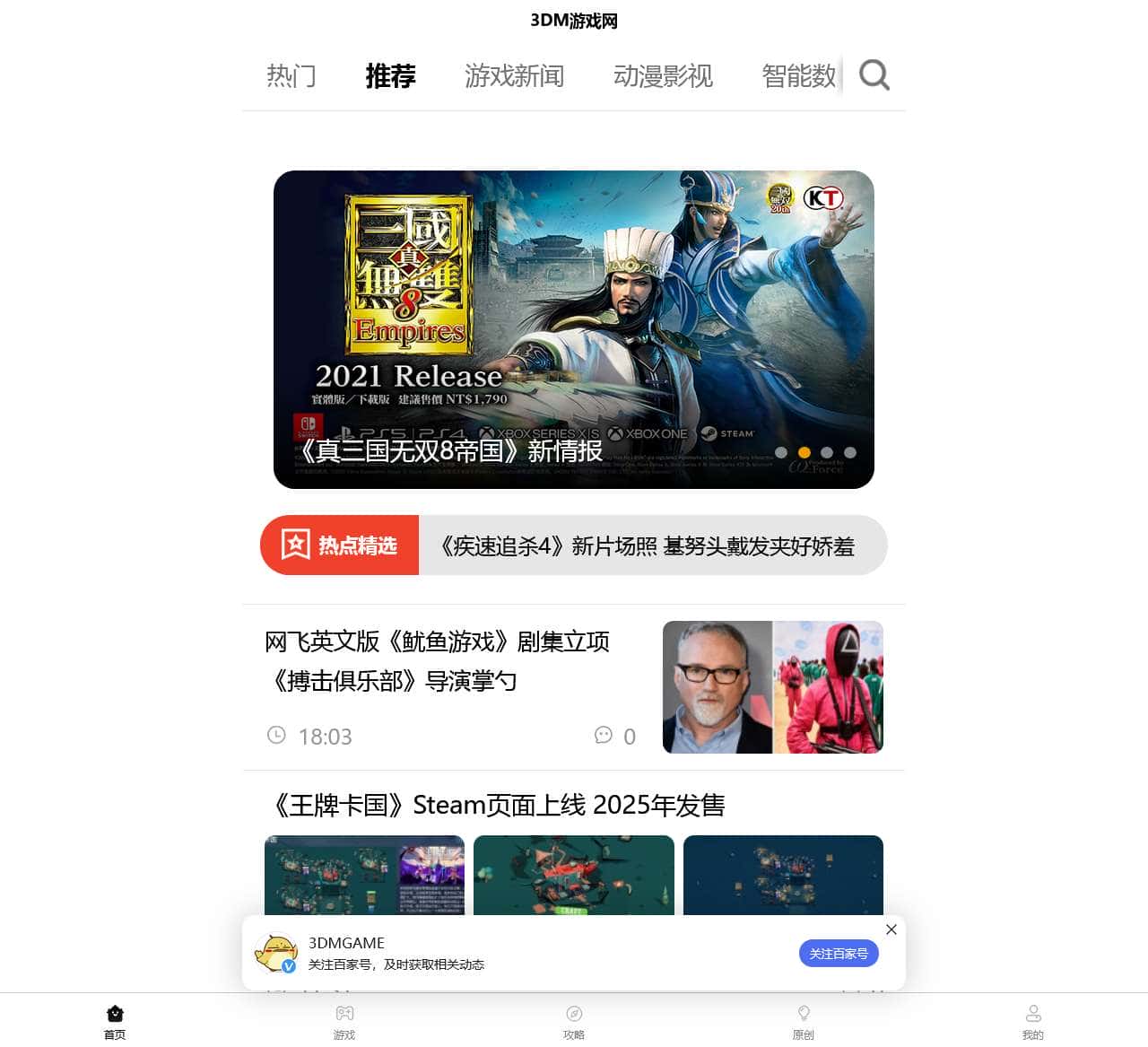Switch to the 游戏新闻 tab
The image size is (1148, 1047).
tap(514, 76)
